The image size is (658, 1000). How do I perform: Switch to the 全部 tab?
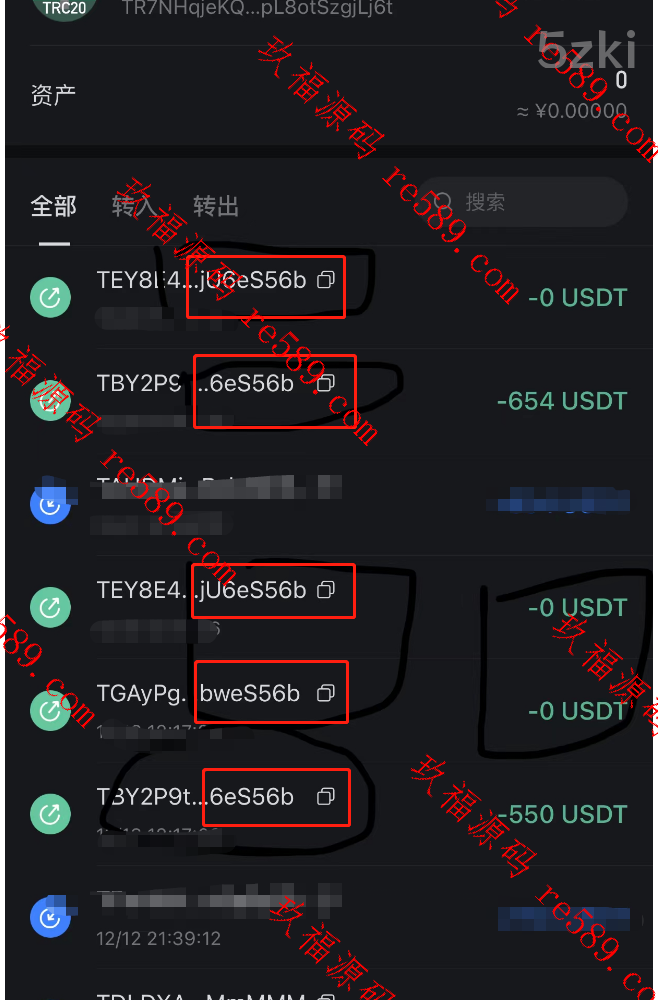(x=53, y=206)
